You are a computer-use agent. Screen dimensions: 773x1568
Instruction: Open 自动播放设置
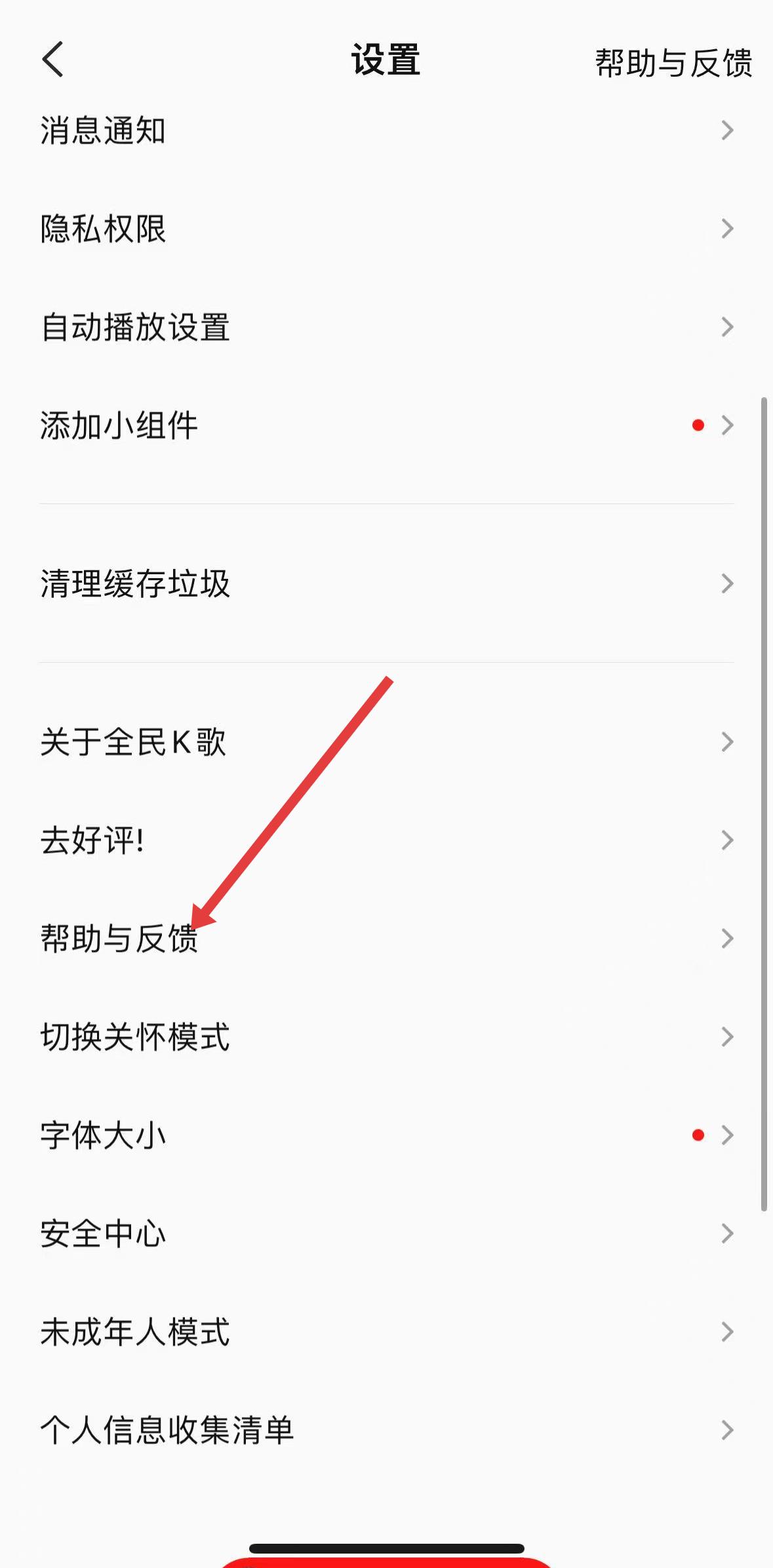click(386, 326)
